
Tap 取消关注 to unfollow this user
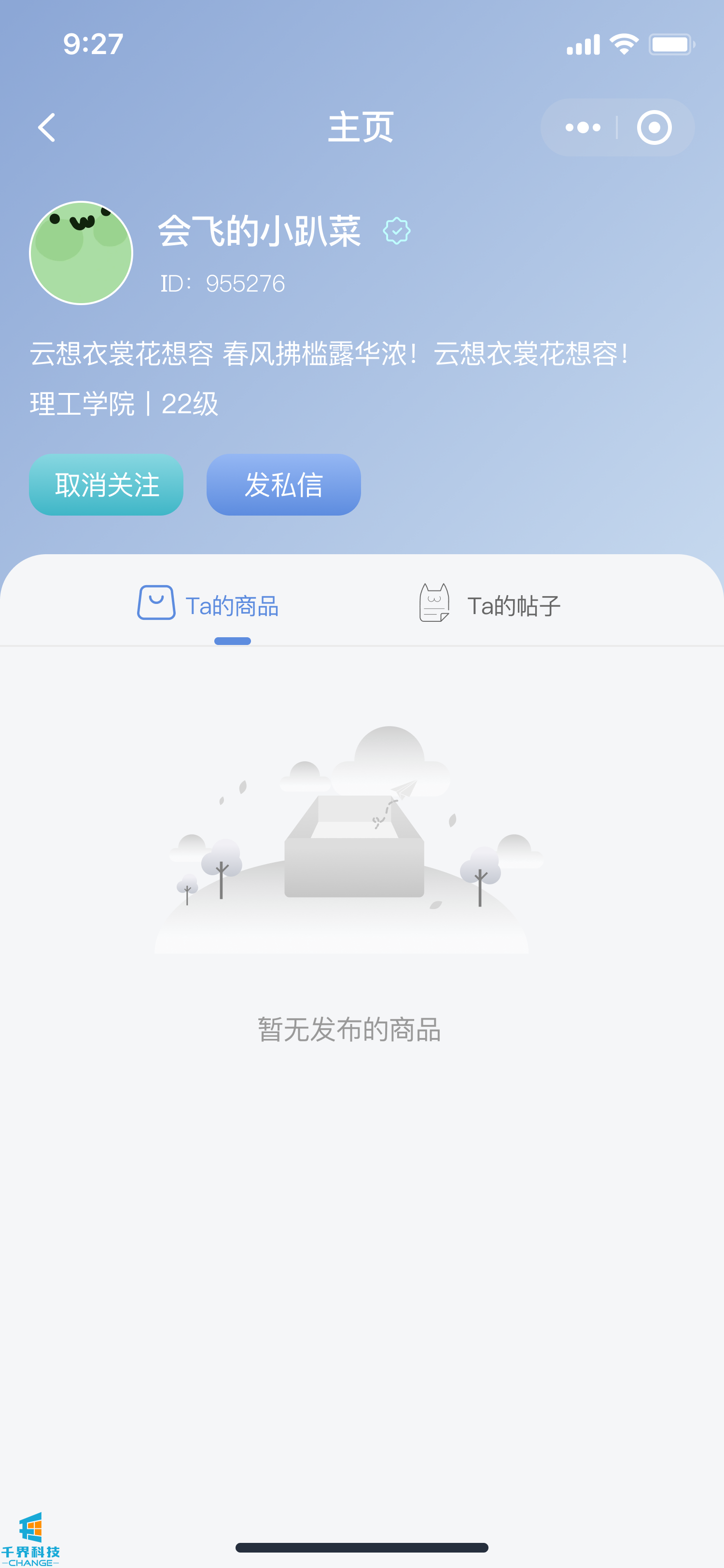[107, 485]
